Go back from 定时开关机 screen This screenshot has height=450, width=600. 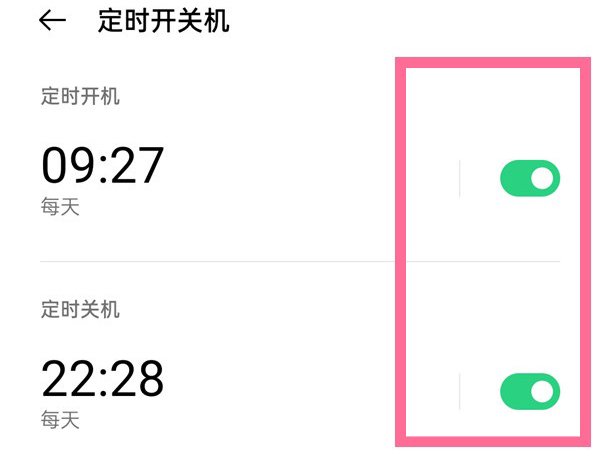click(x=53, y=22)
